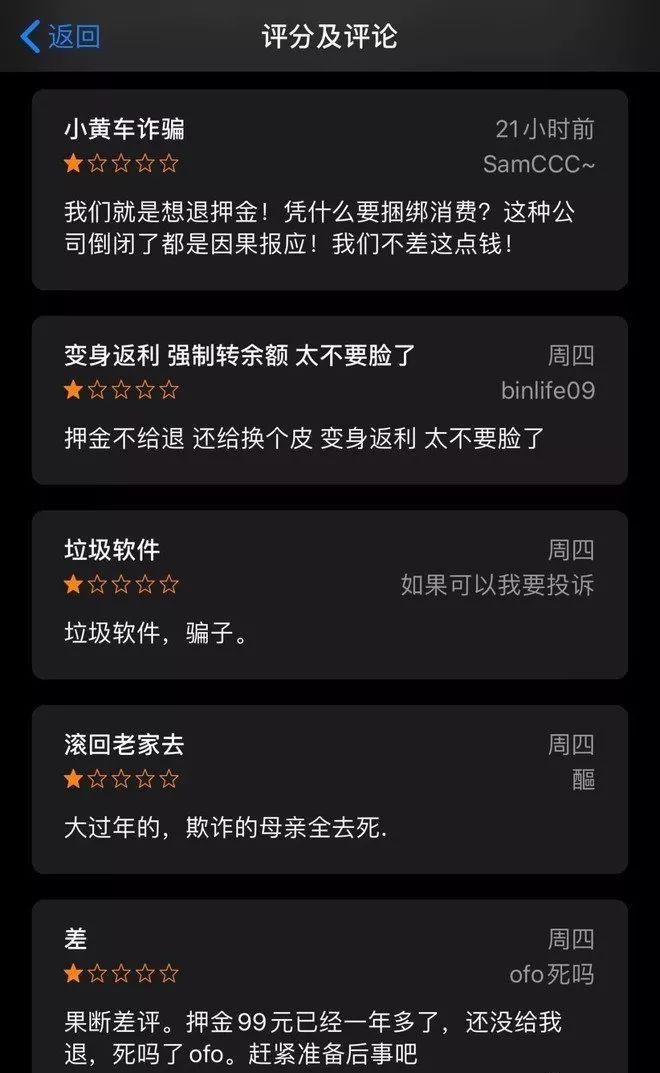This screenshot has height=1073, width=660.
Task: Select the 垃圾软件 review card
Action: tap(329, 595)
